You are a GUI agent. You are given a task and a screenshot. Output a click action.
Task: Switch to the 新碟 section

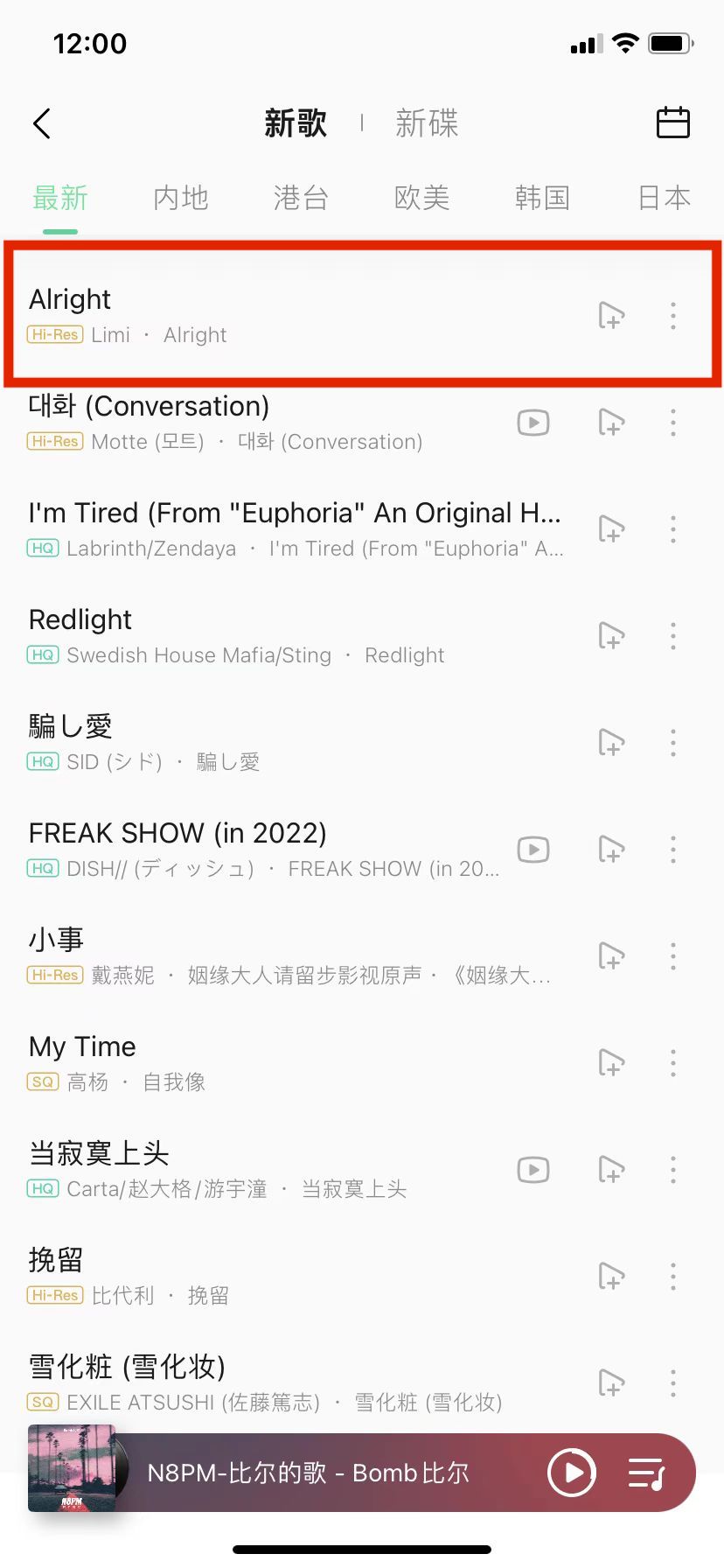click(426, 123)
